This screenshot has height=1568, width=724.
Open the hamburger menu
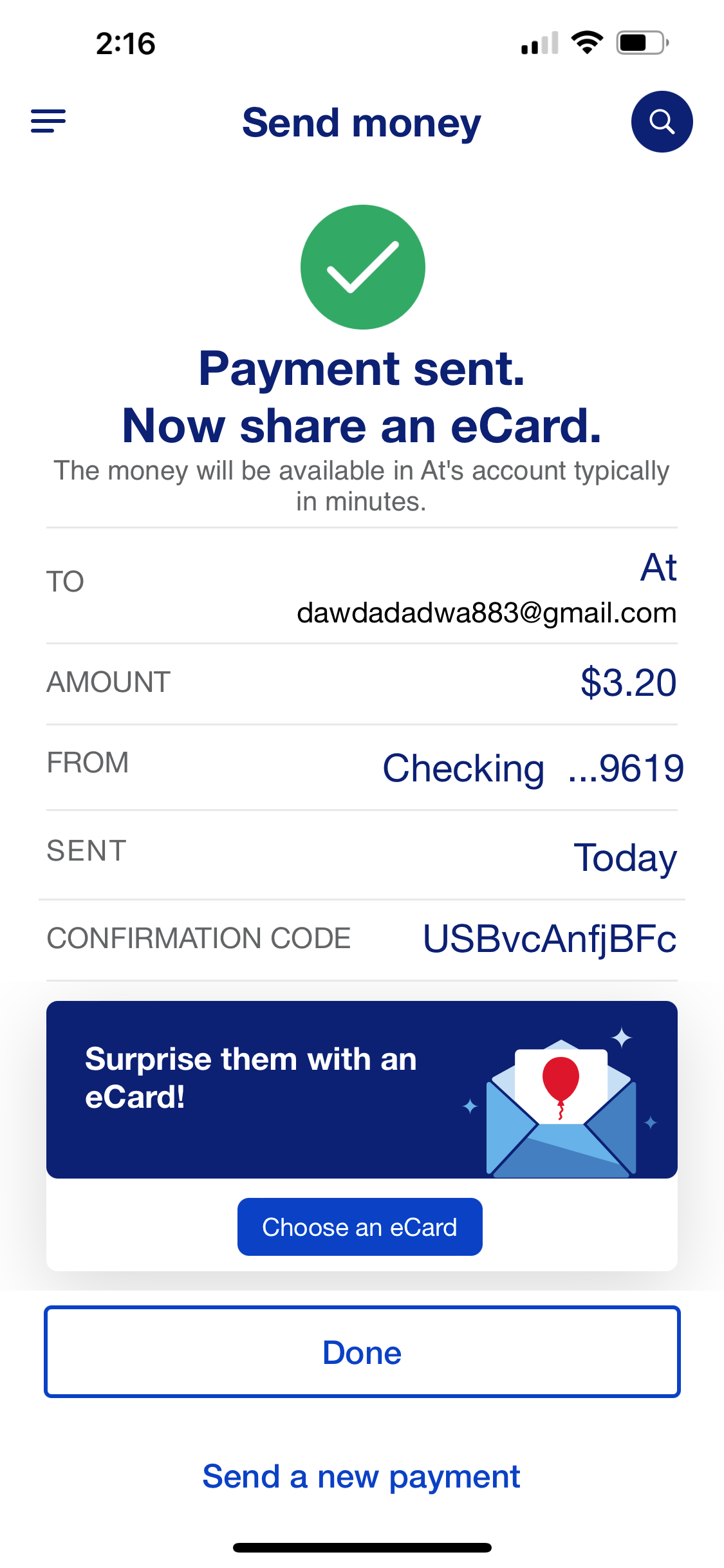[x=48, y=121]
